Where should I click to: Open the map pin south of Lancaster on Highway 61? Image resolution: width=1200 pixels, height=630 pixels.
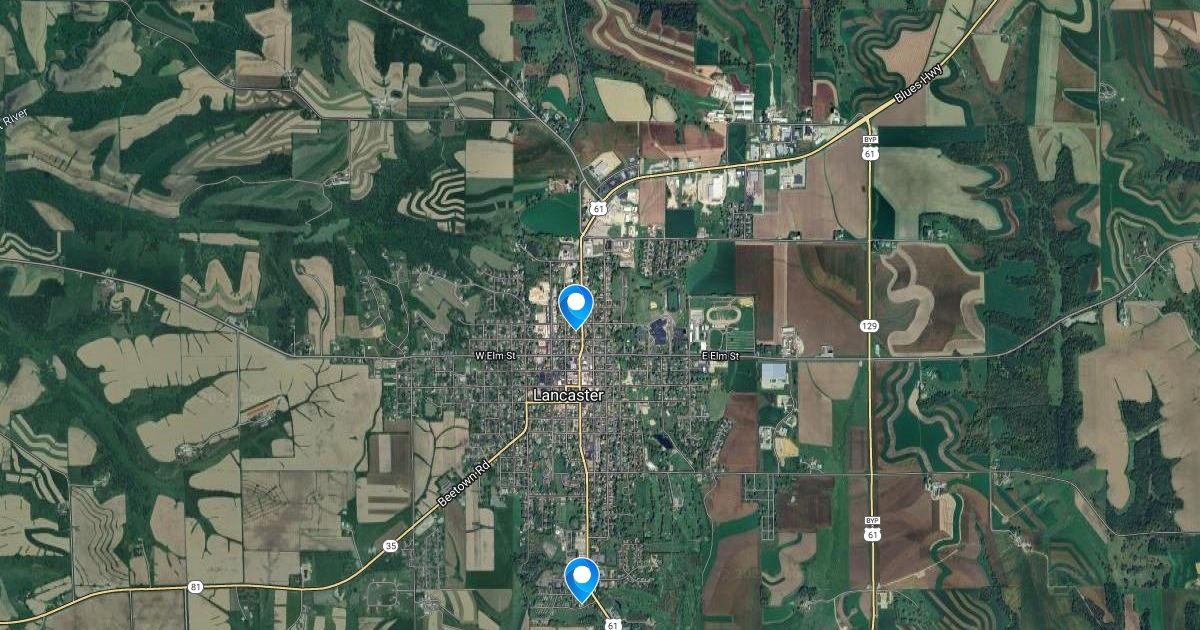[x=581, y=577]
